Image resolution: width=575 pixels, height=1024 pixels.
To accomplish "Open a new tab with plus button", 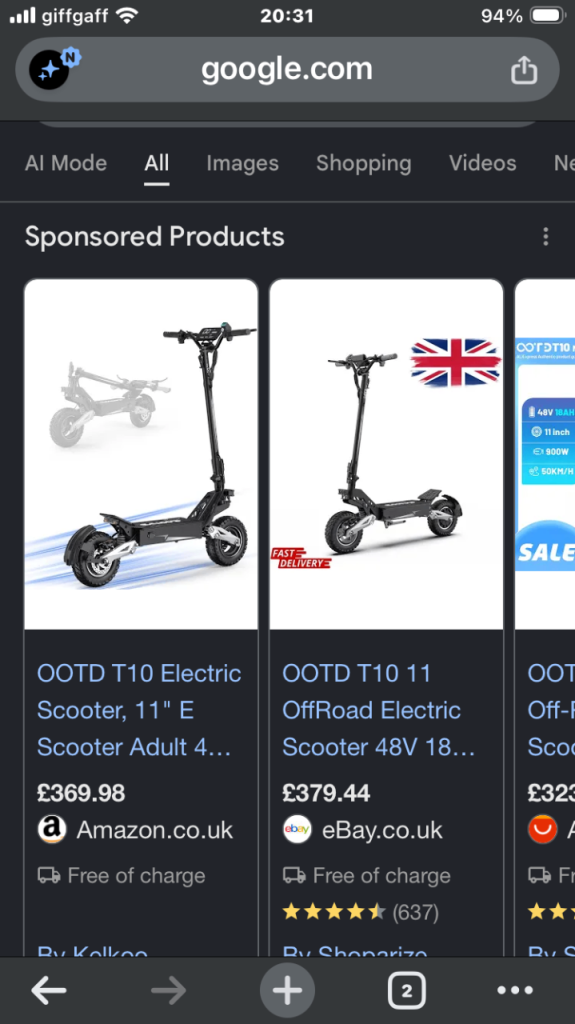I will [287, 991].
